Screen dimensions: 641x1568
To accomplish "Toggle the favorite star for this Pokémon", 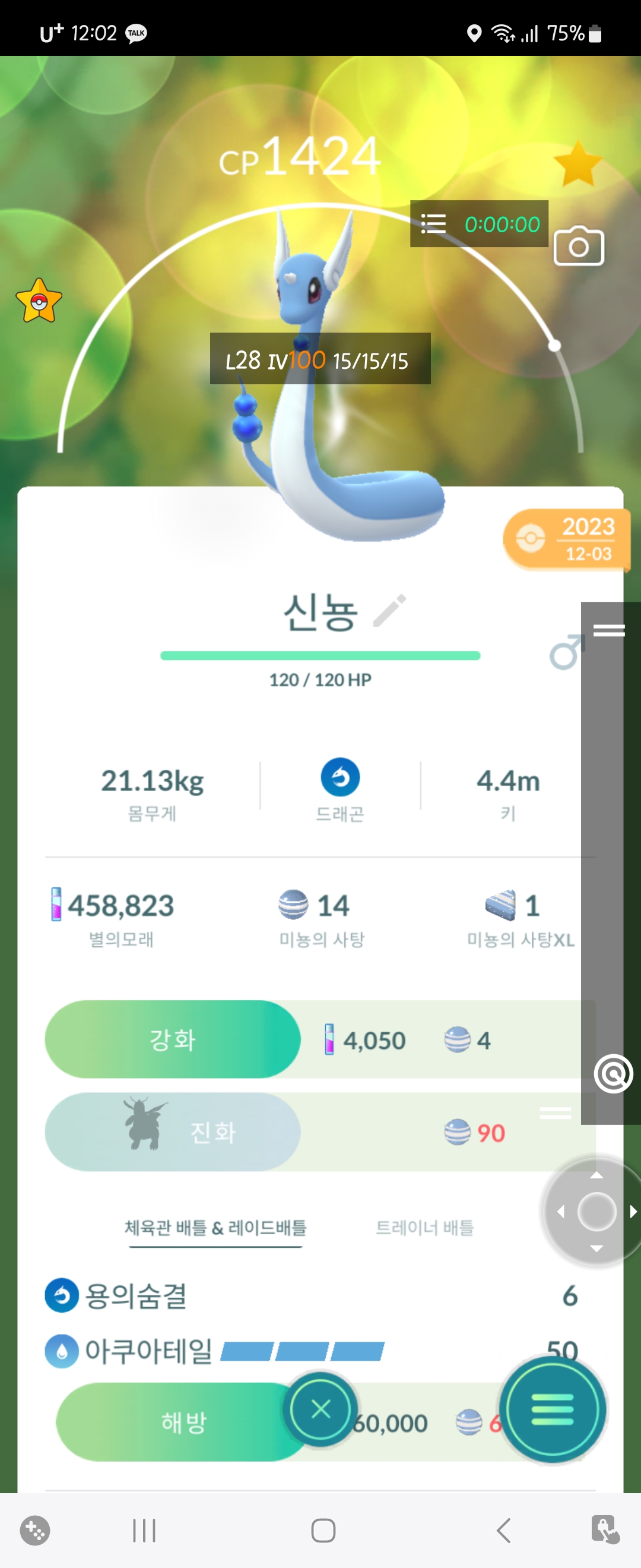I will [x=577, y=163].
